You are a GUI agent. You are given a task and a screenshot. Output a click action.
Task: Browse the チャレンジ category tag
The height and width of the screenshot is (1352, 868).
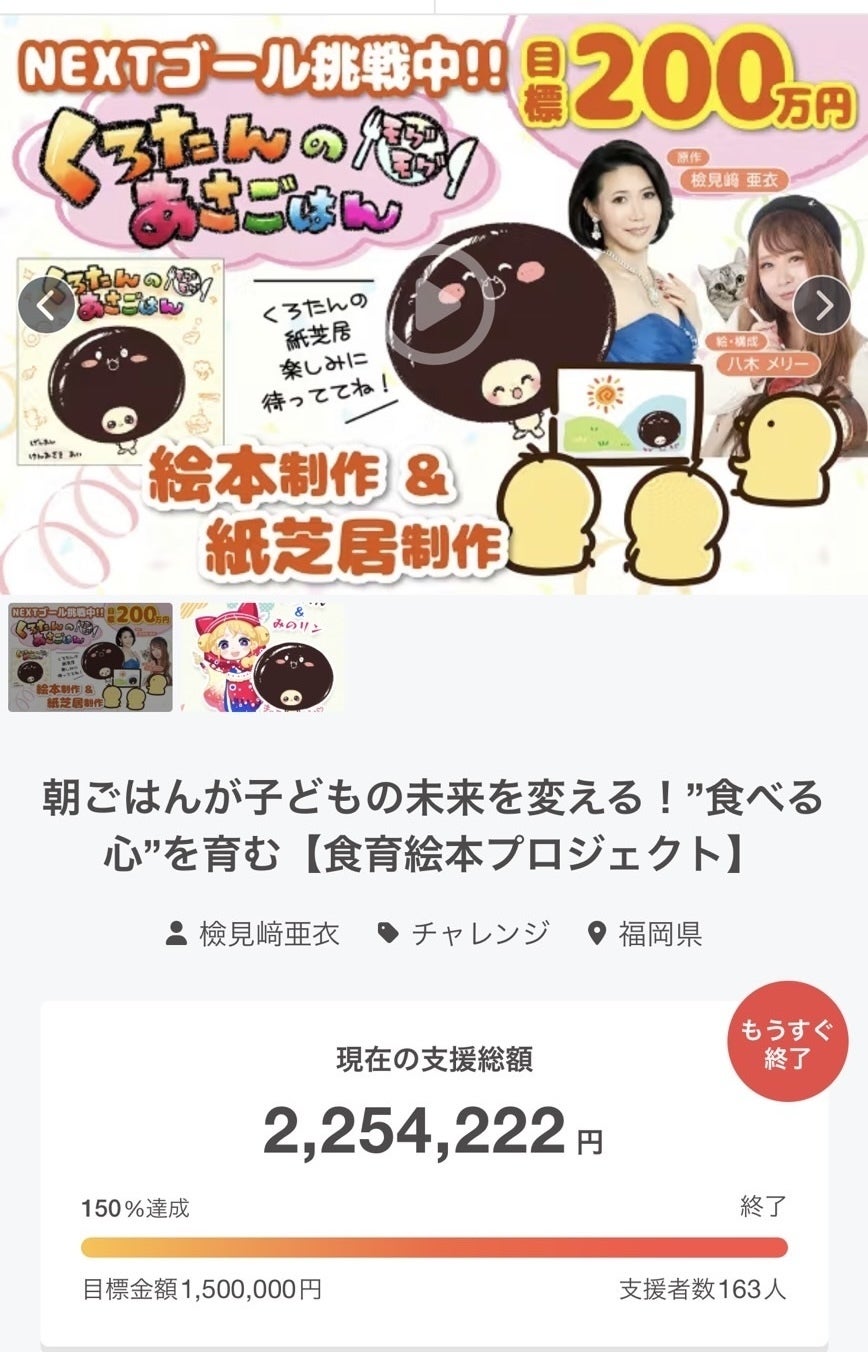pos(465,934)
